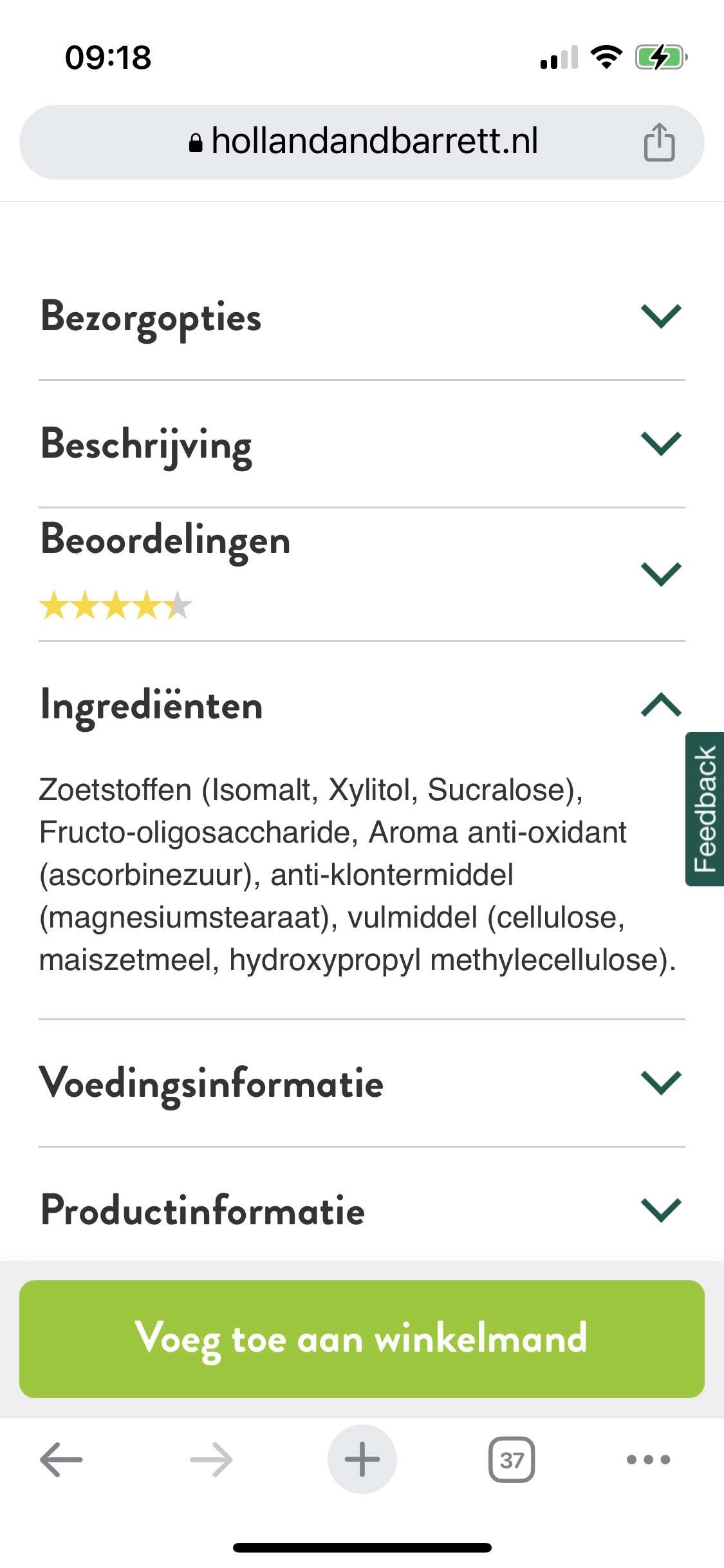Open a new browser tab
Viewport: 724px width, 1568px height.
[x=362, y=1459]
